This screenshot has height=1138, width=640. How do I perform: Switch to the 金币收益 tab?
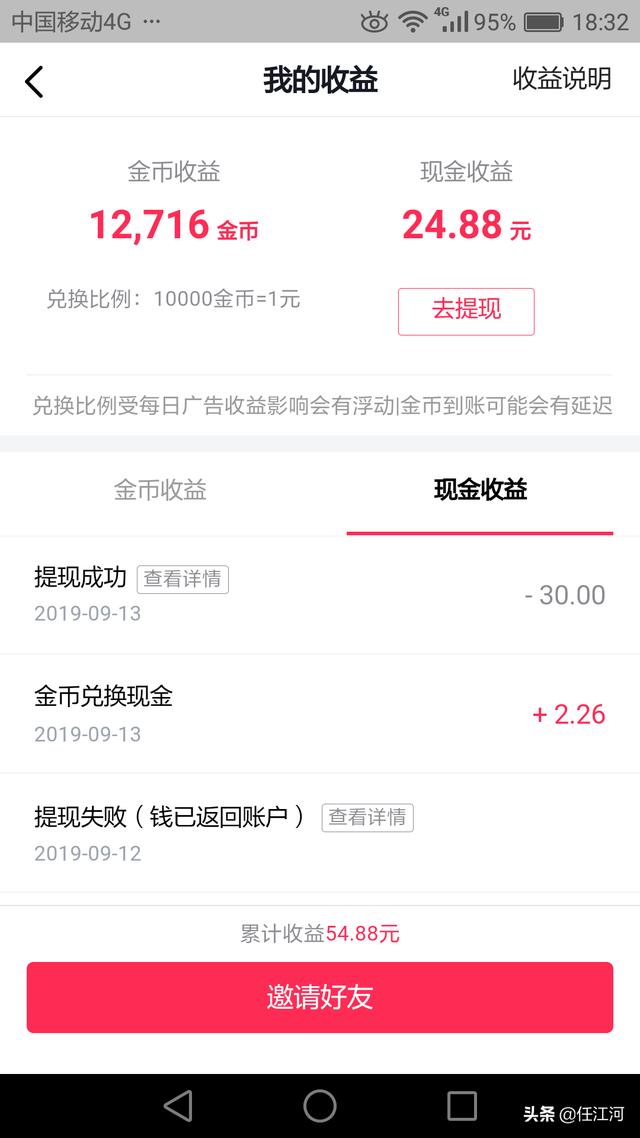click(160, 490)
